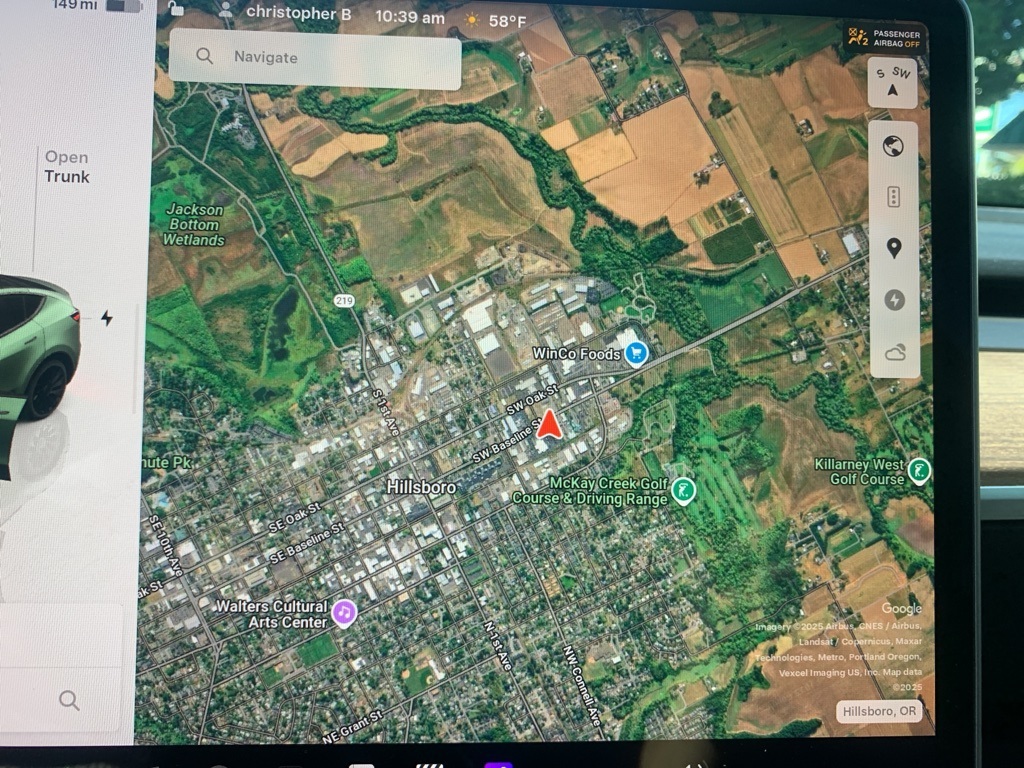Show destinations pin icon
Viewport: 1024px width, 768px height.
(x=894, y=249)
